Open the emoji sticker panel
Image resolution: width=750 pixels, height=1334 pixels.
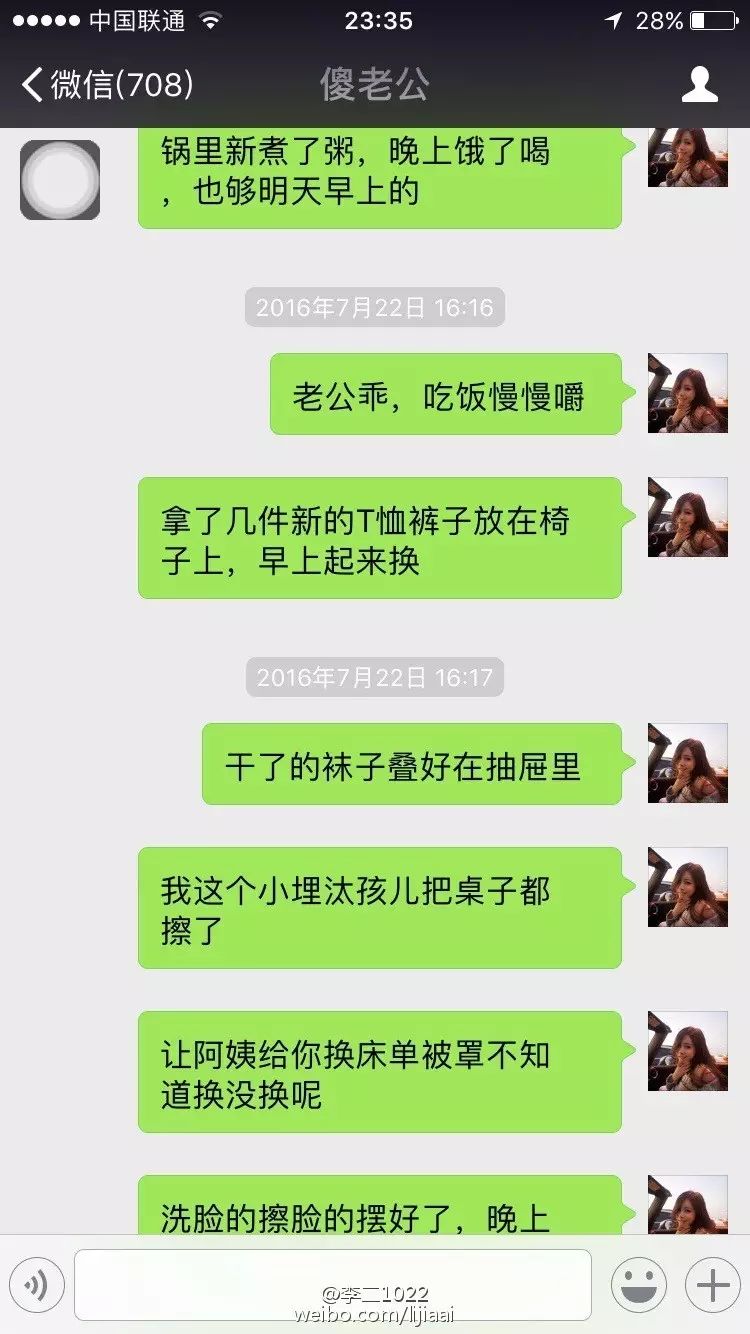click(x=639, y=1284)
